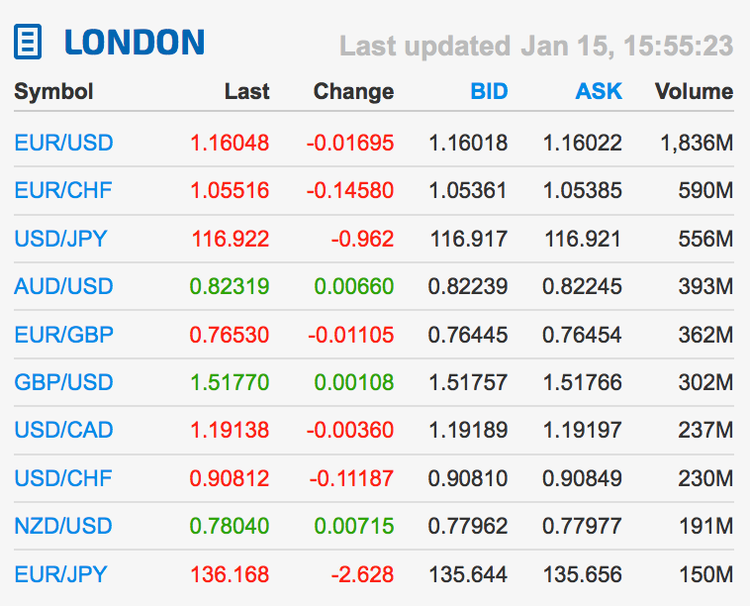This screenshot has width=750, height=606.
Task: Open the LONDON market list
Action: [134, 43]
